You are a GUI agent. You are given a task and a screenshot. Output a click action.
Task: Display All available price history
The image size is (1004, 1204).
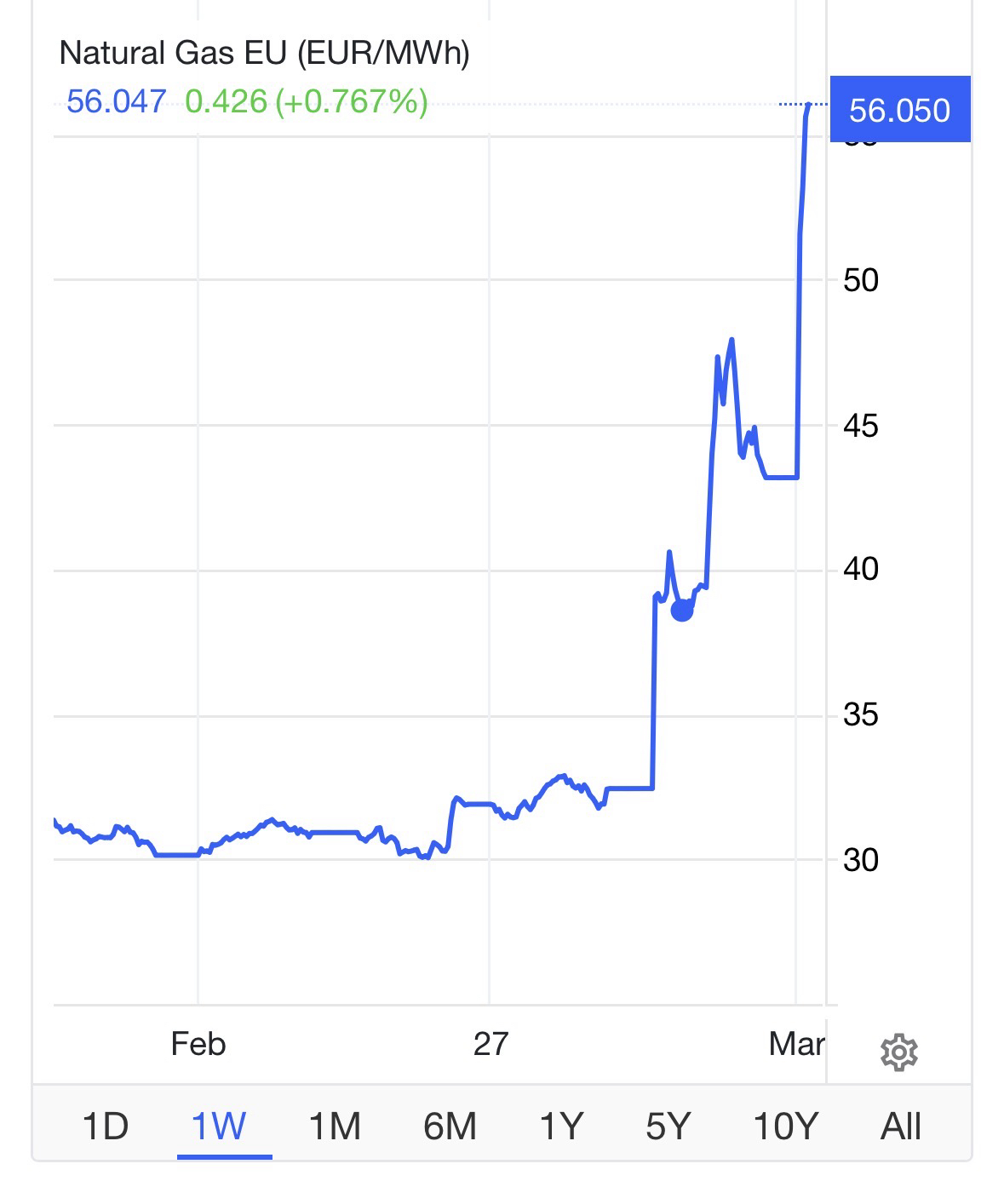pyautogui.click(x=901, y=1127)
